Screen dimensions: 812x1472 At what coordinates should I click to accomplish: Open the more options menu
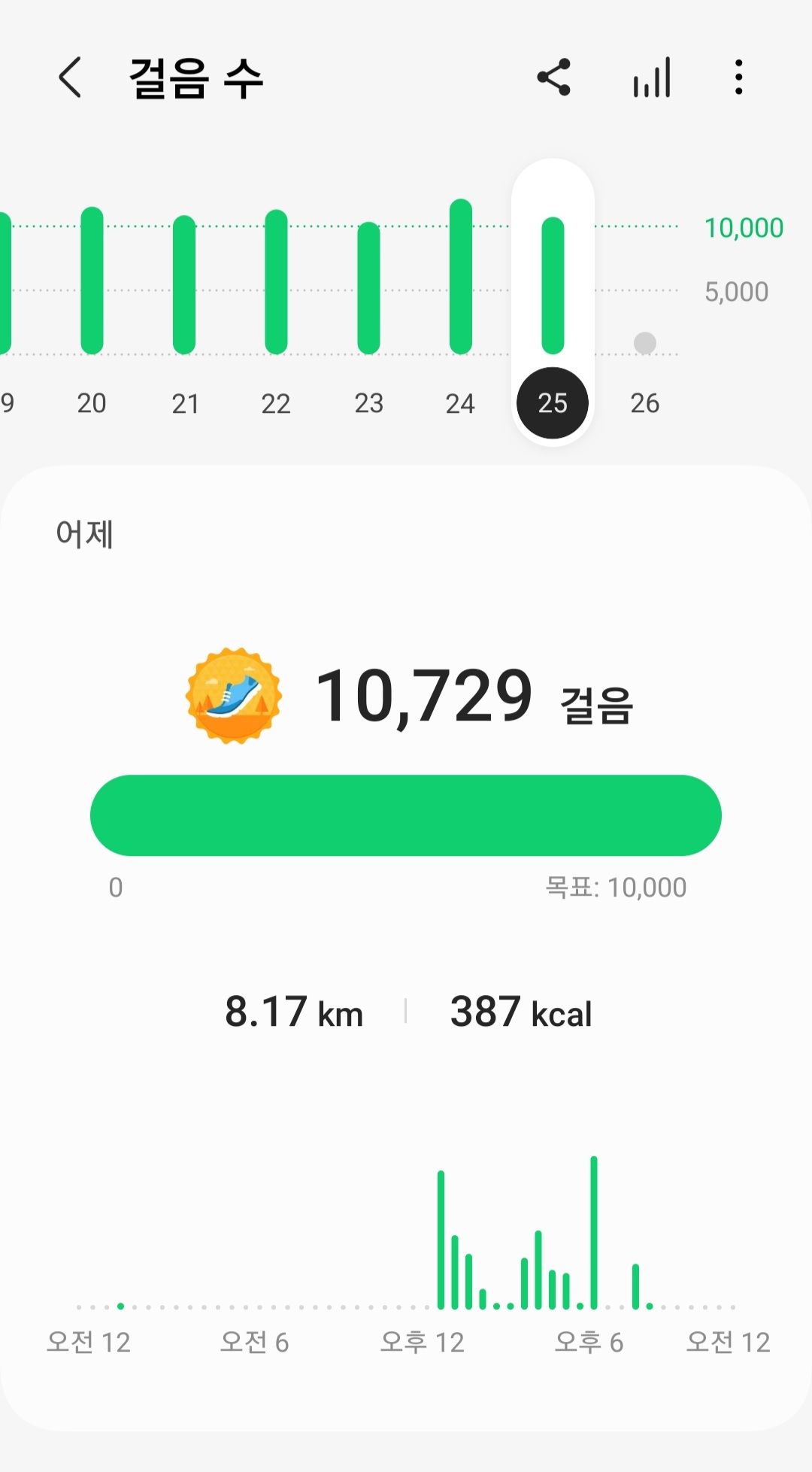[x=739, y=77]
